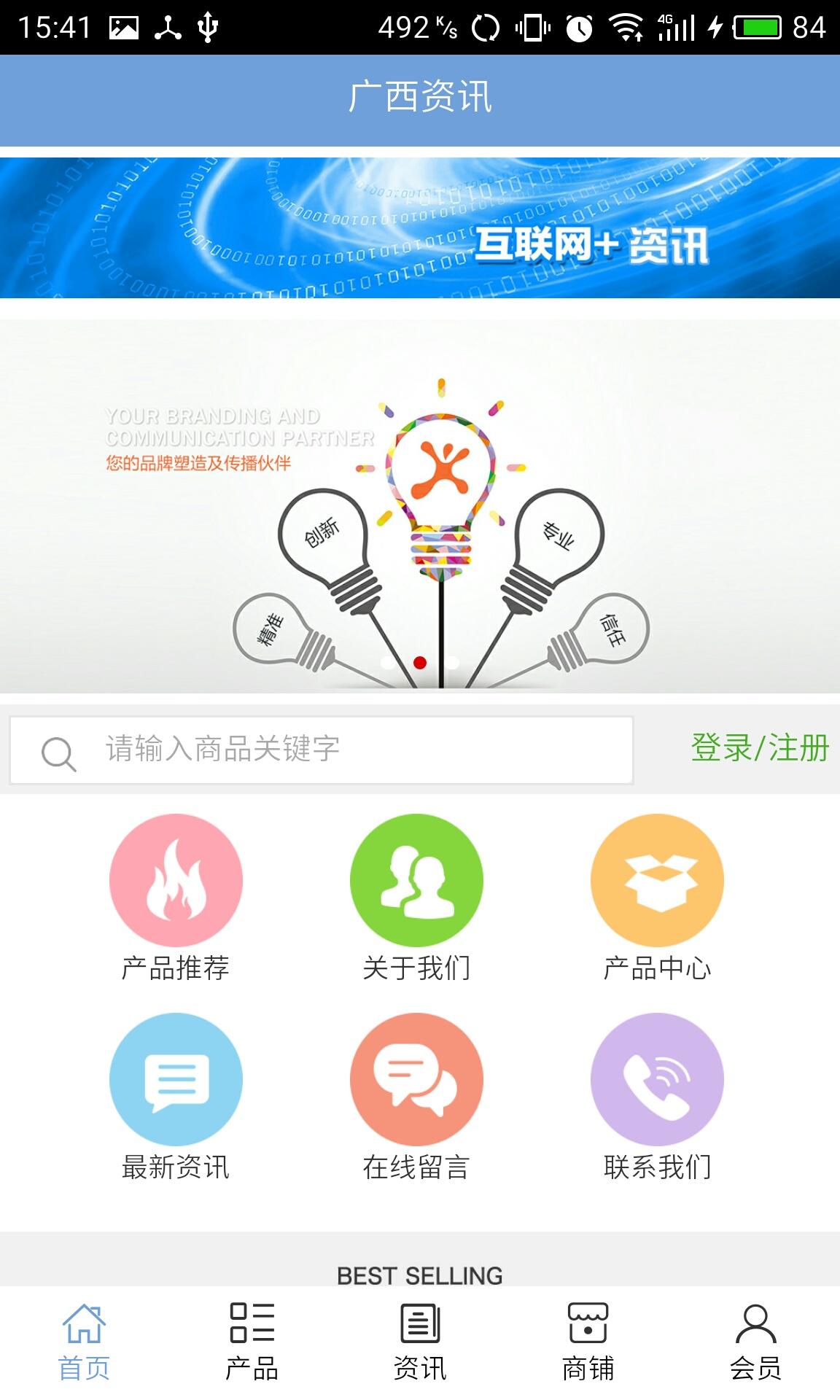Open 登录/注册 login or register link

pyautogui.click(x=759, y=748)
